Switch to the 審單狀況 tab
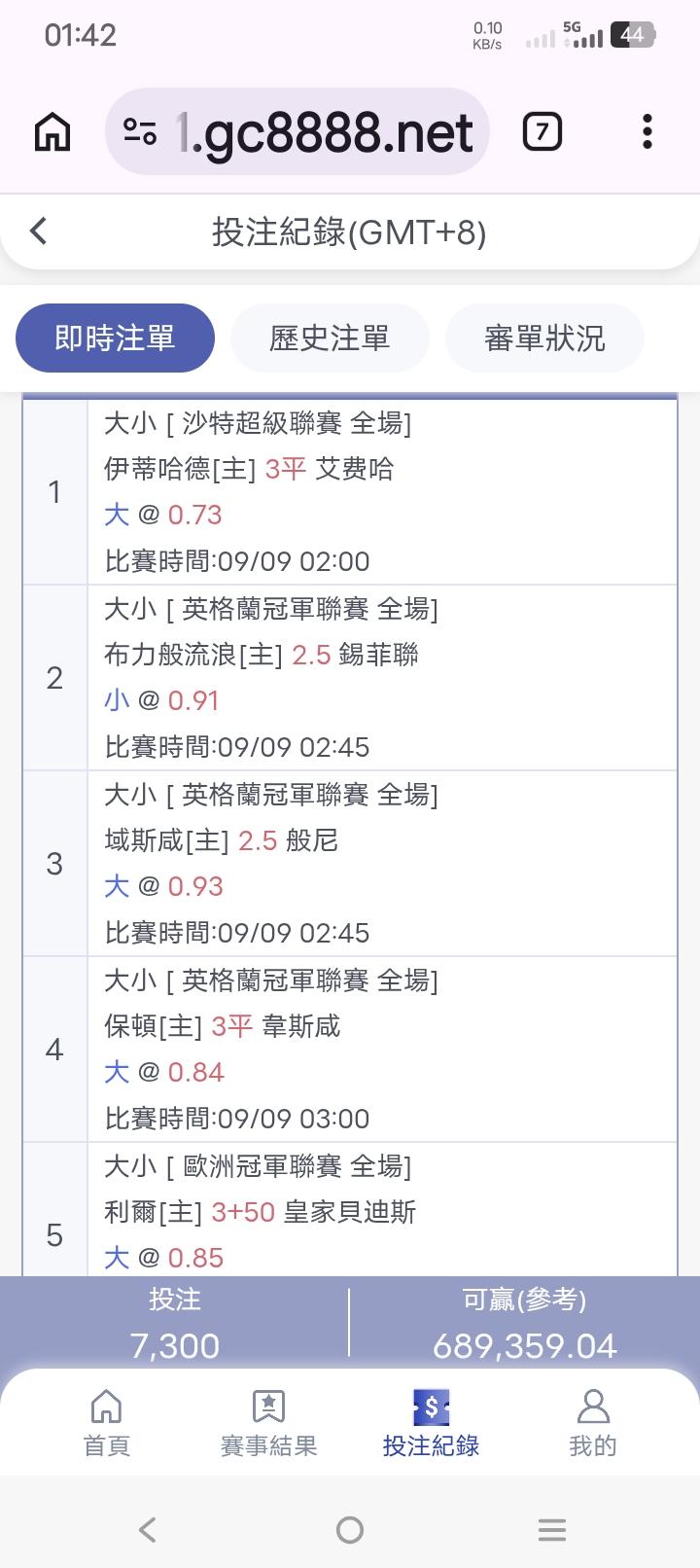The width and height of the screenshot is (700, 1568). click(x=544, y=338)
